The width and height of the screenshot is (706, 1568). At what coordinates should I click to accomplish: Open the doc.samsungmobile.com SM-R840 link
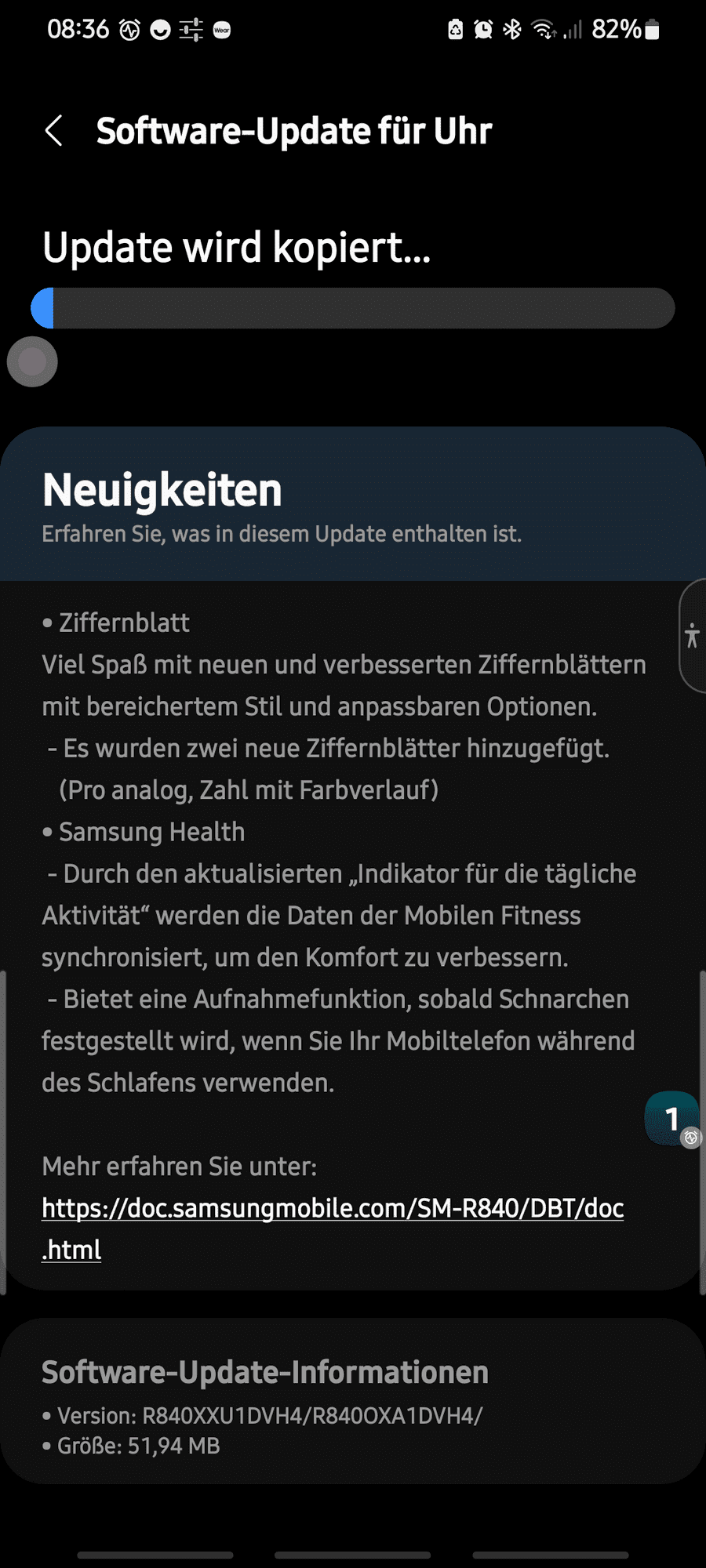click(x=333, y=1209)
